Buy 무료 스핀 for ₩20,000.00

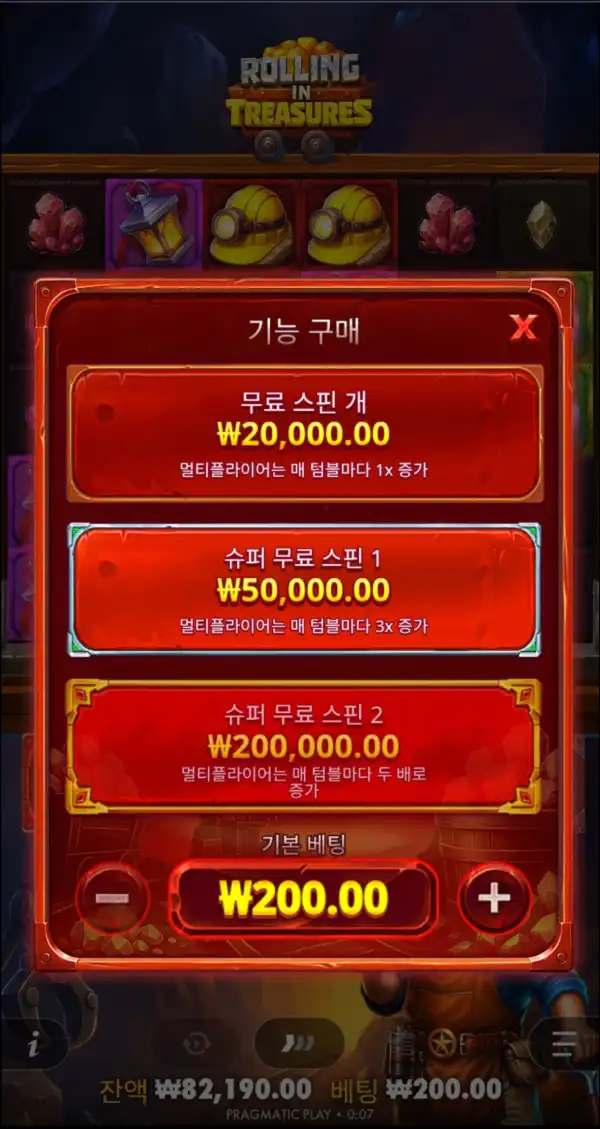(305, 433)
